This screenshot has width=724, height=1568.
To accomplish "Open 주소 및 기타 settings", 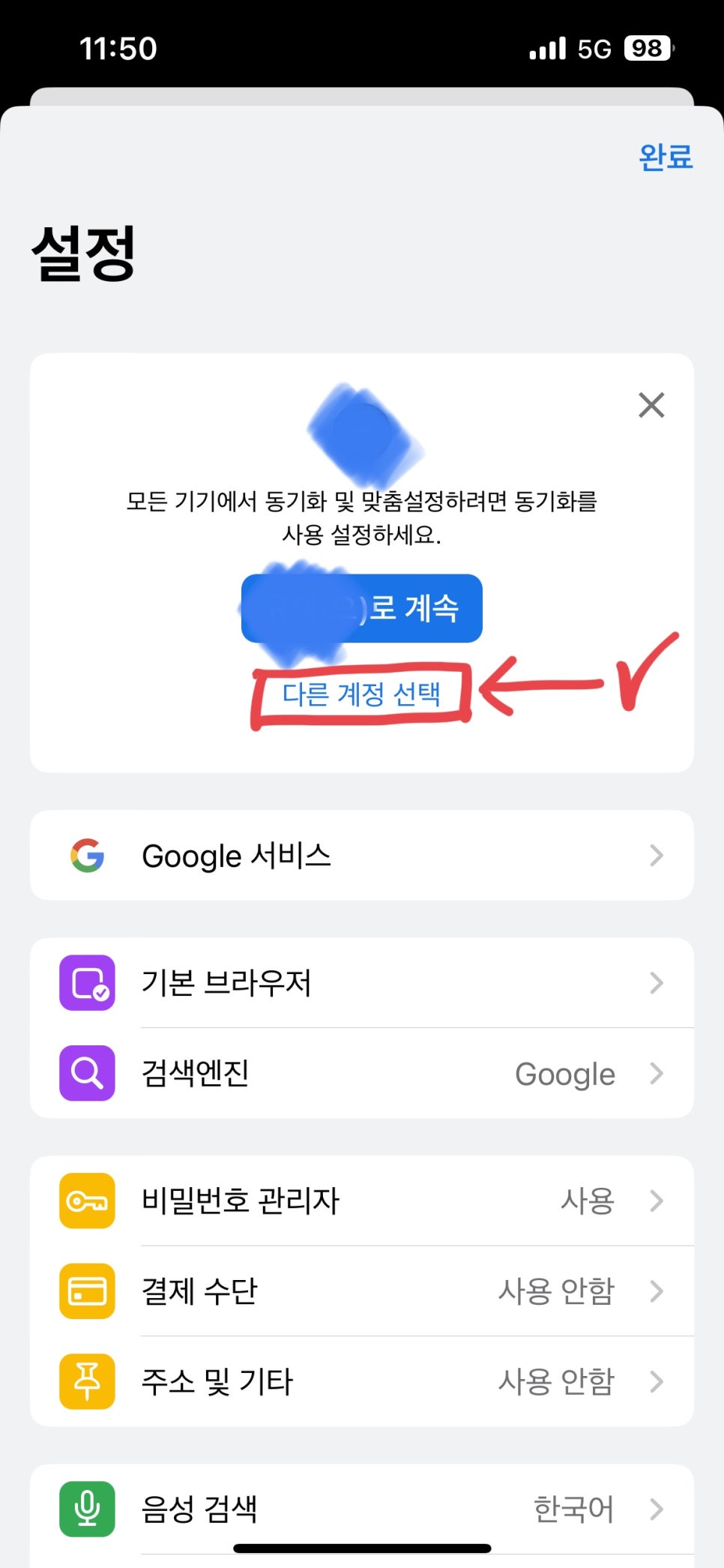I will 361,1381.
